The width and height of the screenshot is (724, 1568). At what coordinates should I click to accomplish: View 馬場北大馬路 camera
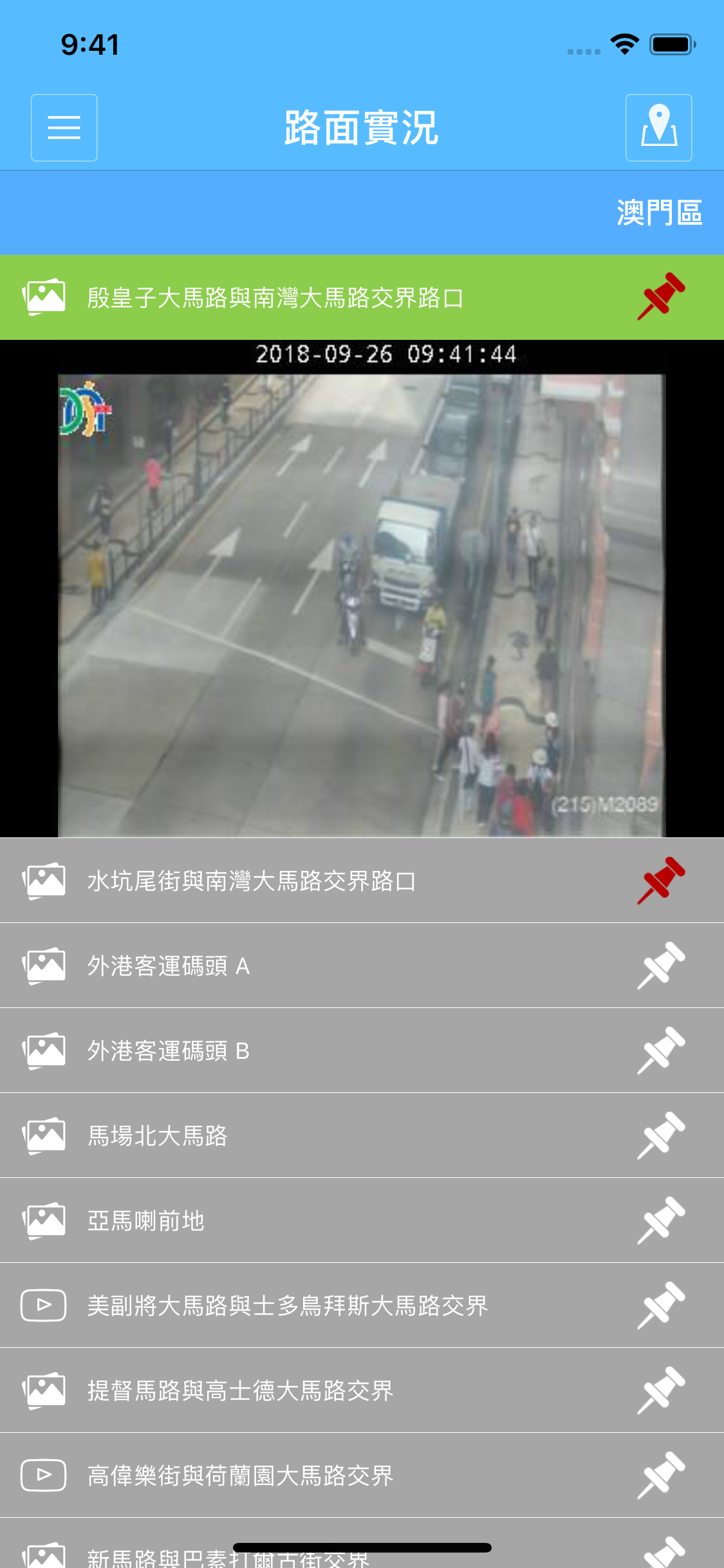[158, 1135]
